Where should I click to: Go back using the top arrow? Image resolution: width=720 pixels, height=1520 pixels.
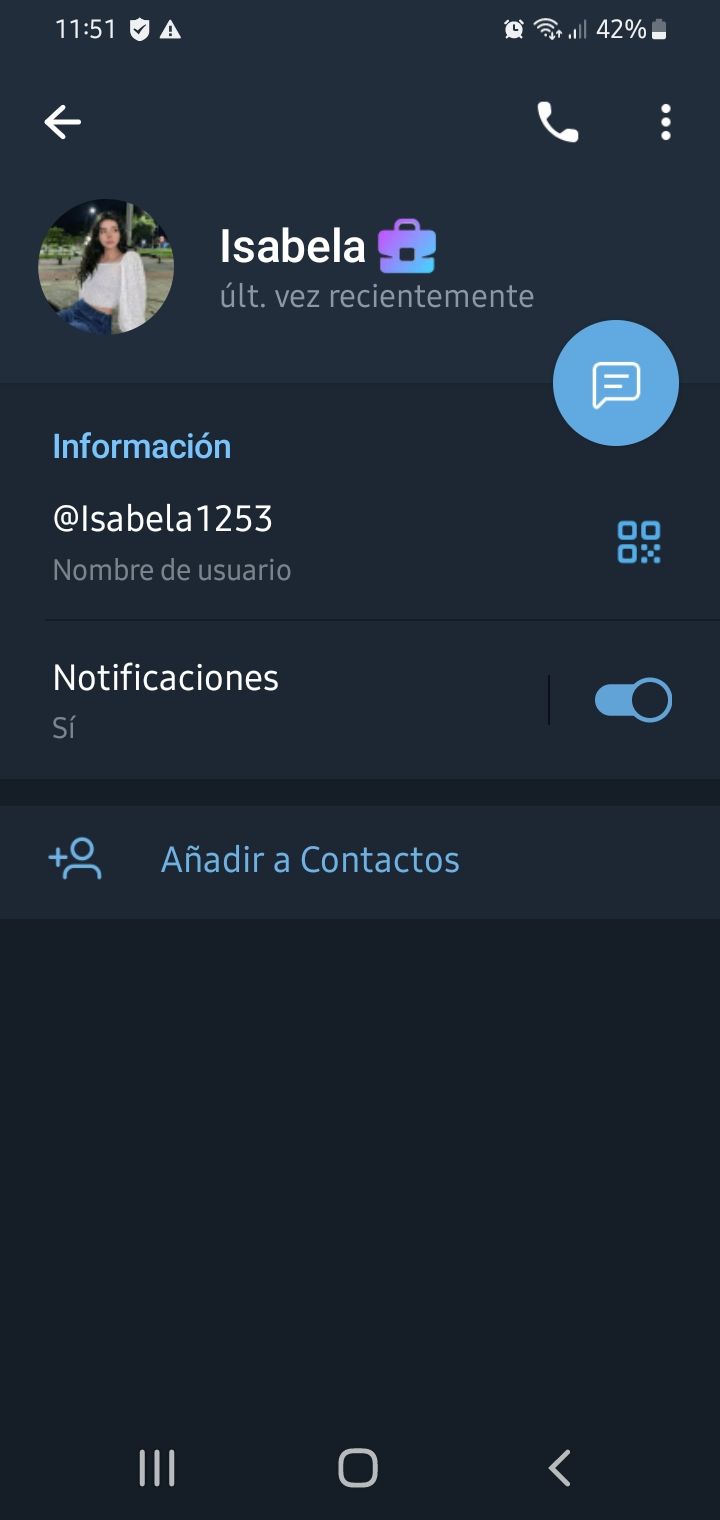62,122
